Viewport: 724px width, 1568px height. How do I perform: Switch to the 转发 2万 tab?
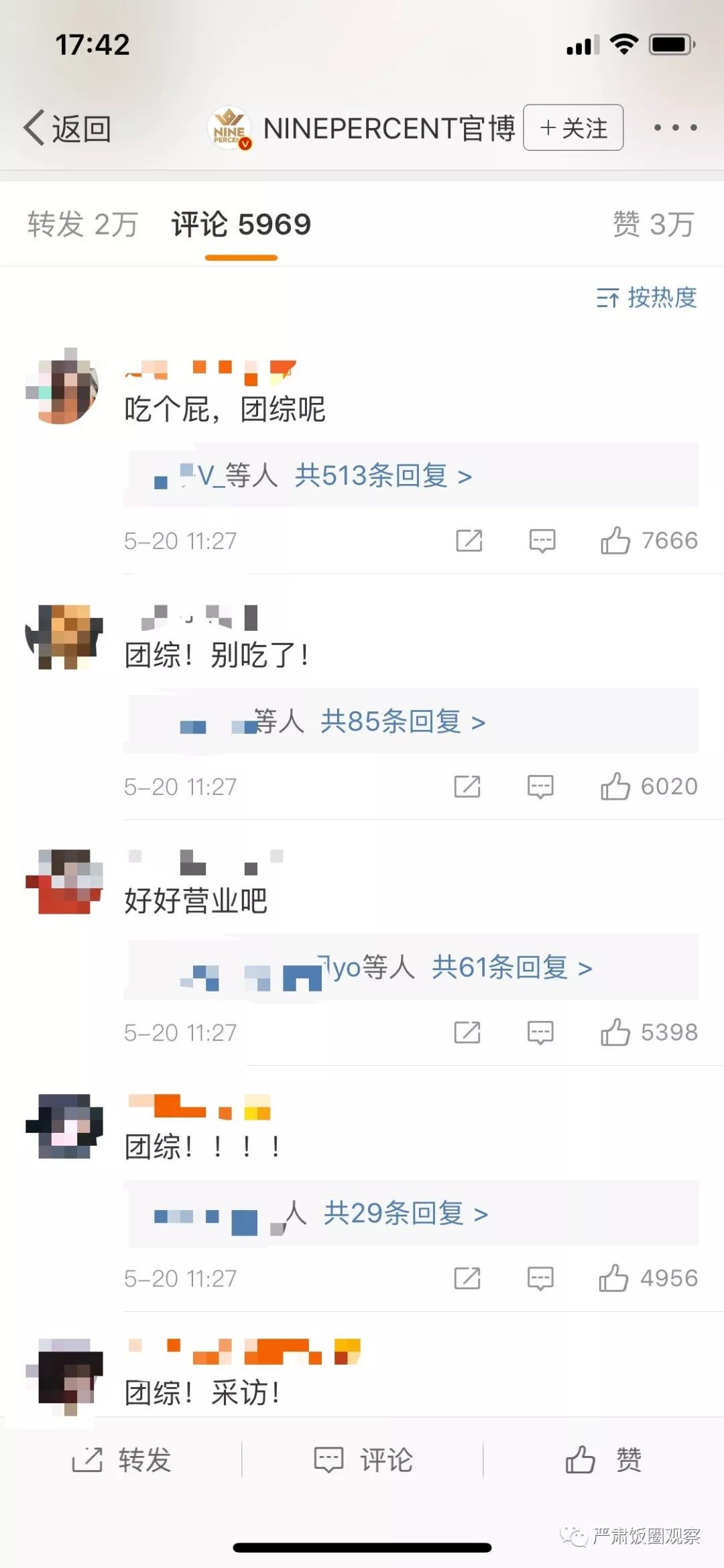pyautogui.click(x=82, y=225)
